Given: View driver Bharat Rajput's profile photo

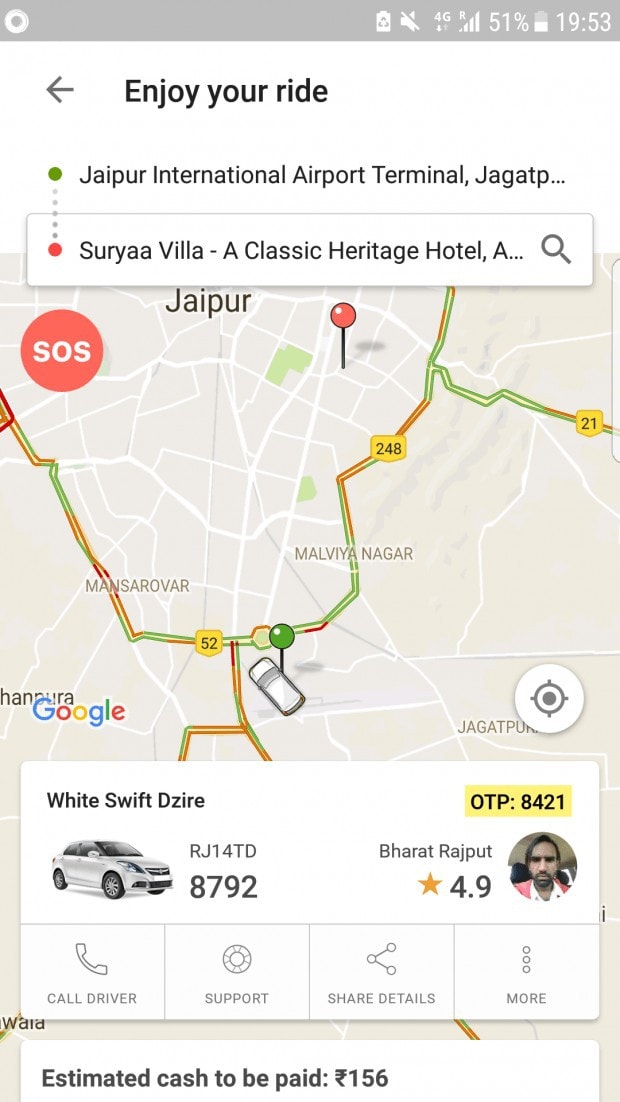Looking at the screenshot, I should click(542, 867).
